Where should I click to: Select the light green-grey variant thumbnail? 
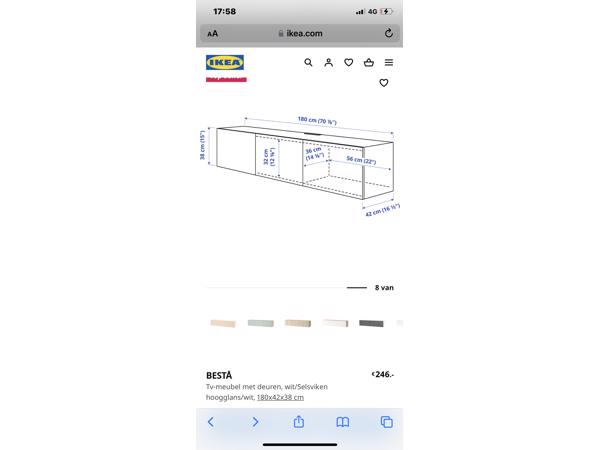coord(260,323)
